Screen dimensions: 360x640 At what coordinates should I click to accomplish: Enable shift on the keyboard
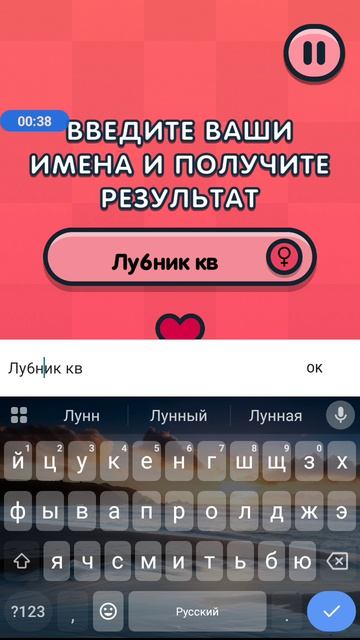[21, 562]
